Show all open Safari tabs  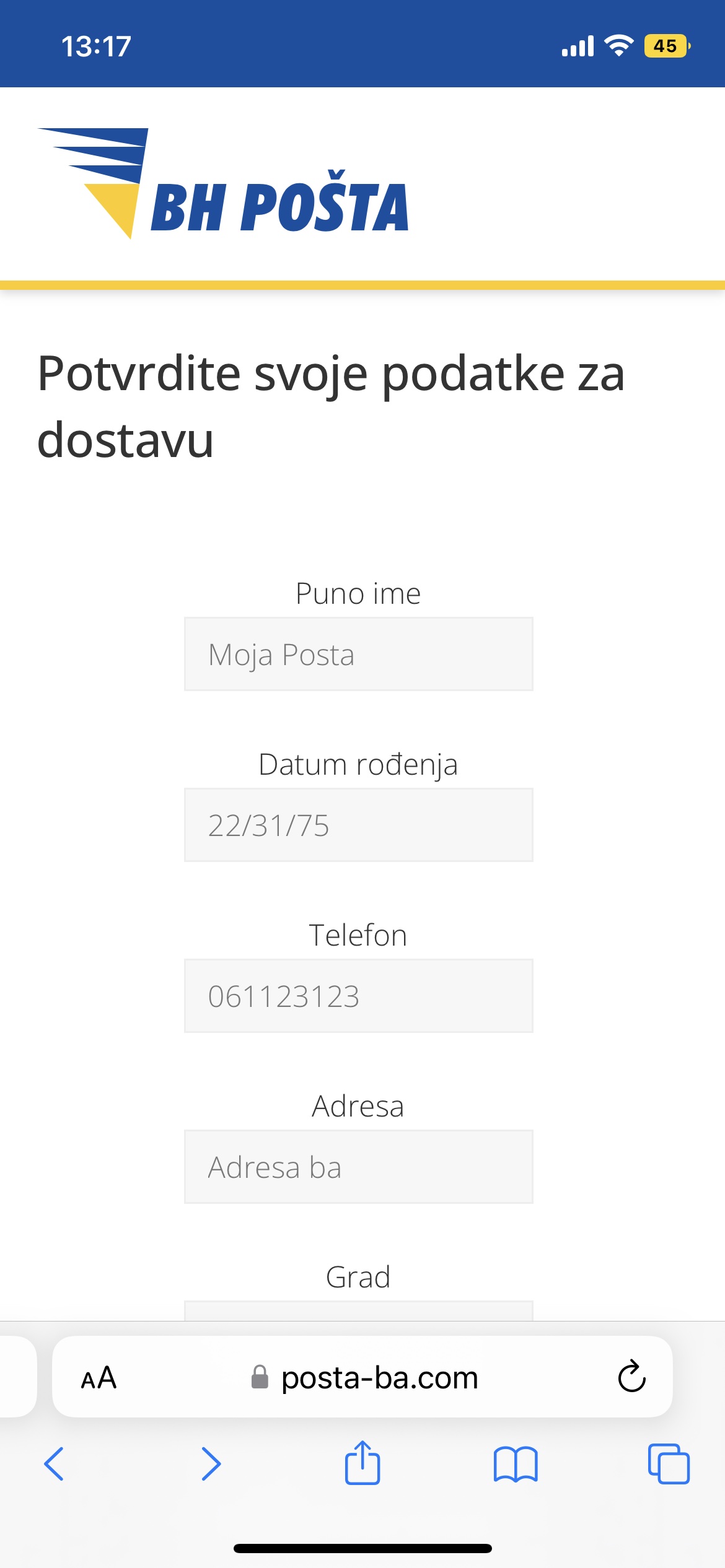pyautogui.click(x=669, y=1464)
